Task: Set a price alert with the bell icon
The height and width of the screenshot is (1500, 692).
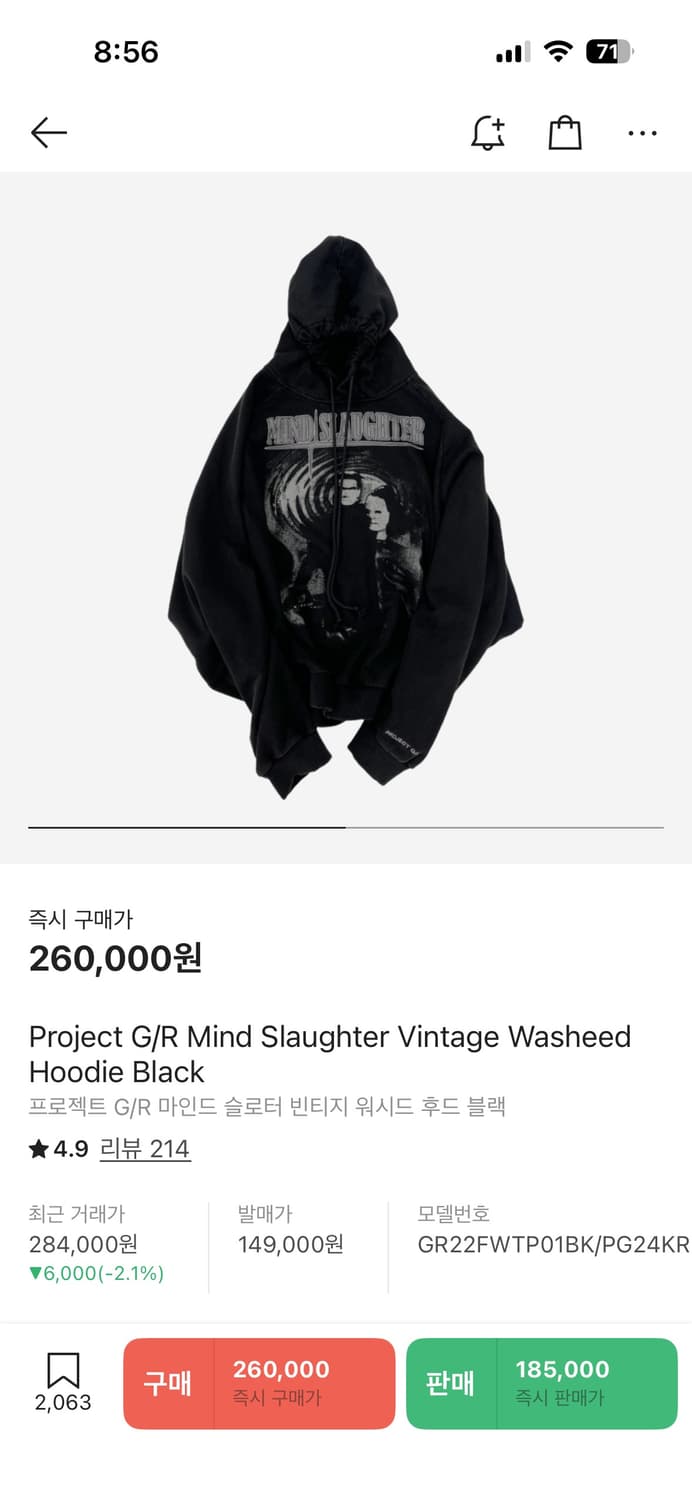Action: [488, 132]
